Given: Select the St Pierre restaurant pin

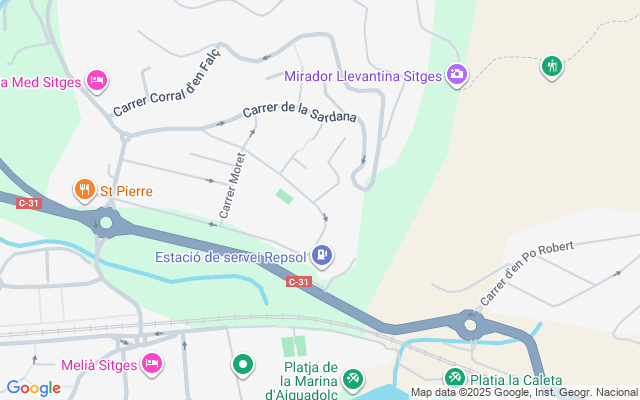Looking at the screenshot, I should tap(84, 189).
